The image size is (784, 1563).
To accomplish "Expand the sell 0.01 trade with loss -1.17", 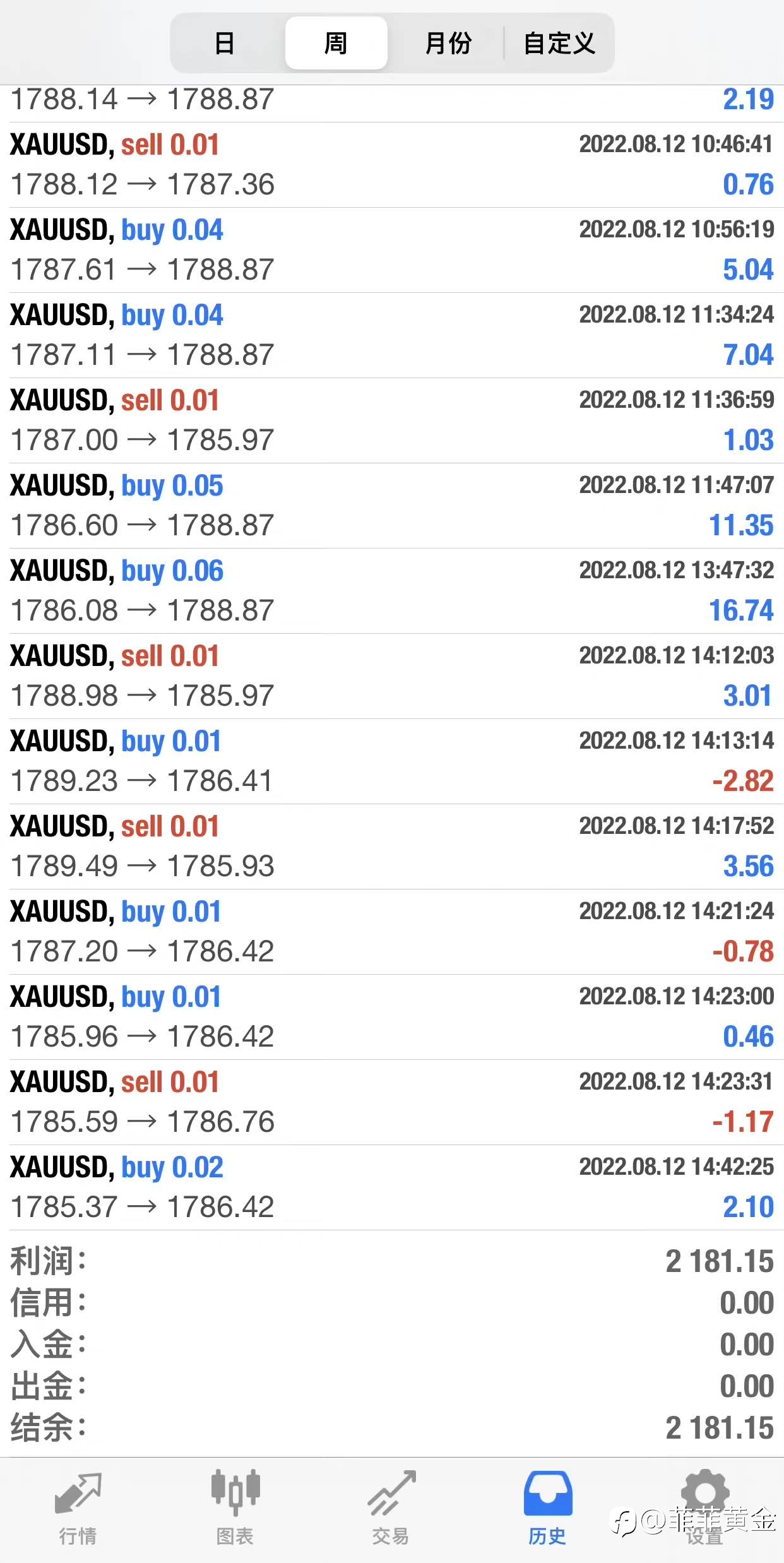I will coord(392,1102).
